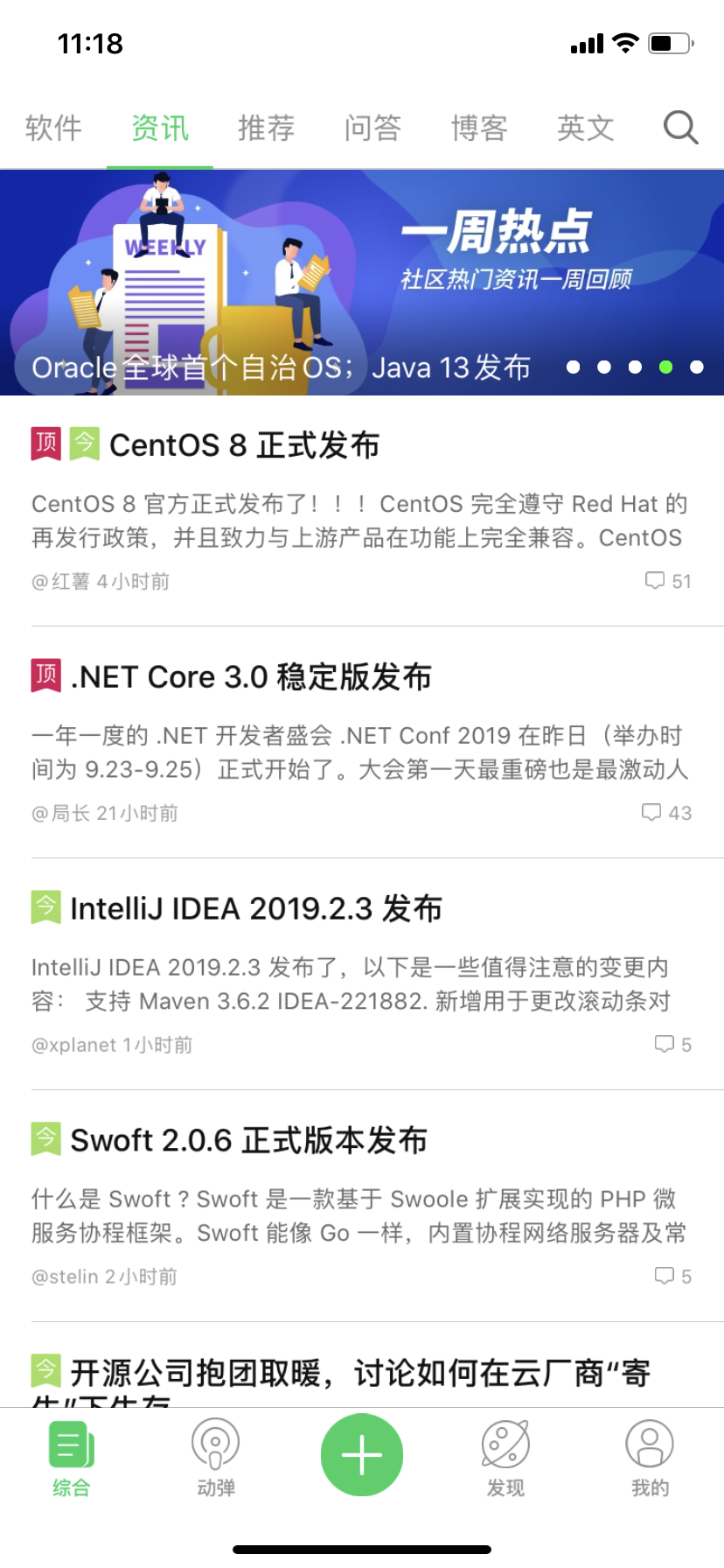This screenshot has height=1568, width=724.
Task: Tap the red 顶 badge on CentOS 8 post
Action: click(45, 444)
